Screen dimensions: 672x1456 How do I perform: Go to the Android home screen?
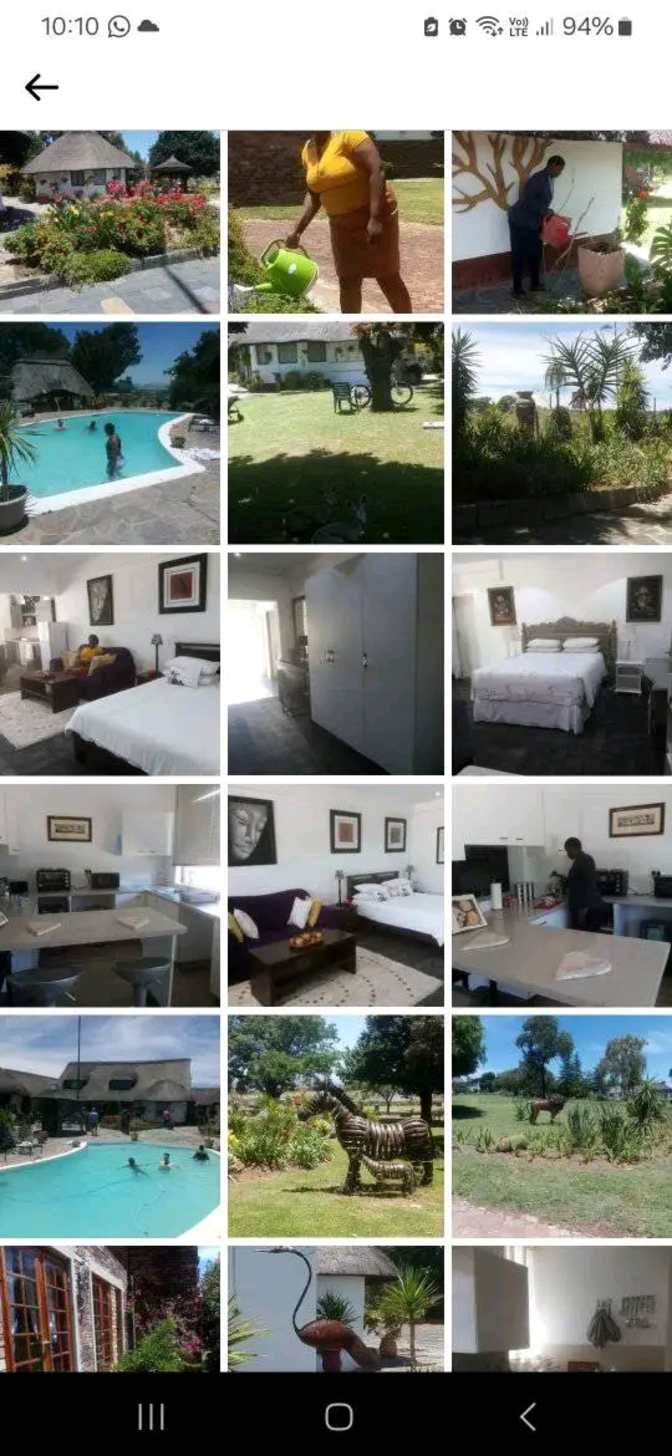coord(338,1416)
